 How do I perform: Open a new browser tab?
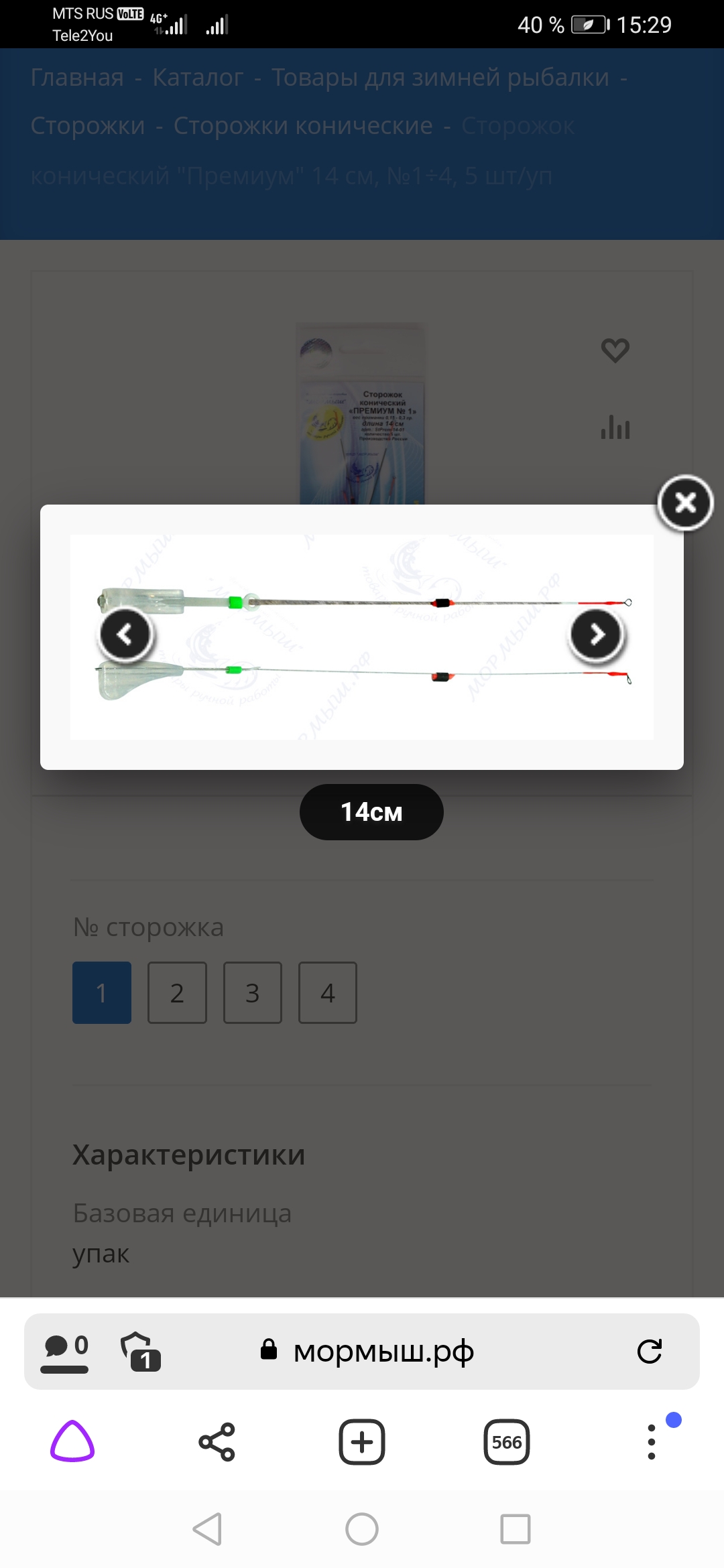click(x=362, y=1441)
